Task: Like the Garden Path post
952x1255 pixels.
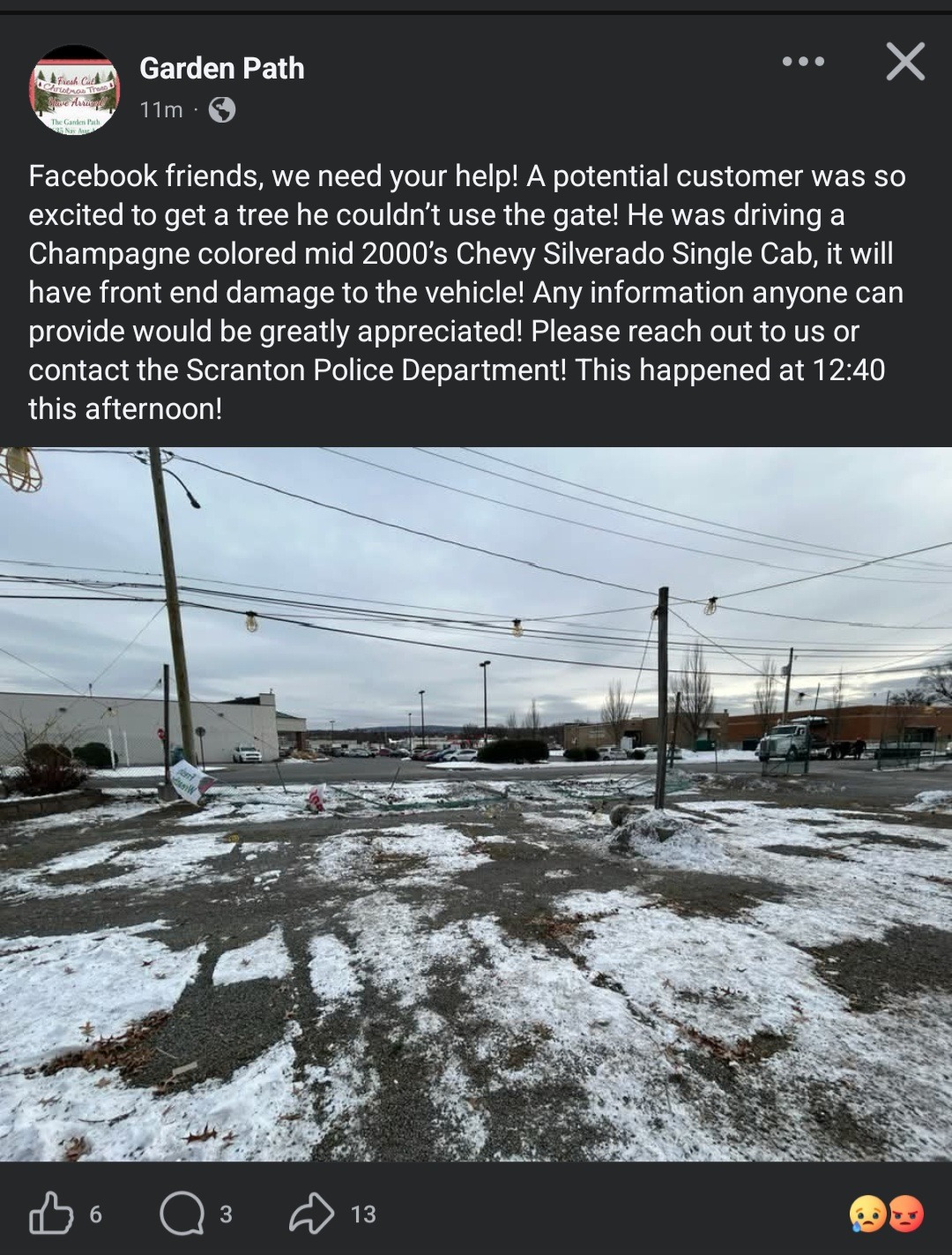Action: coord(52,1214)
